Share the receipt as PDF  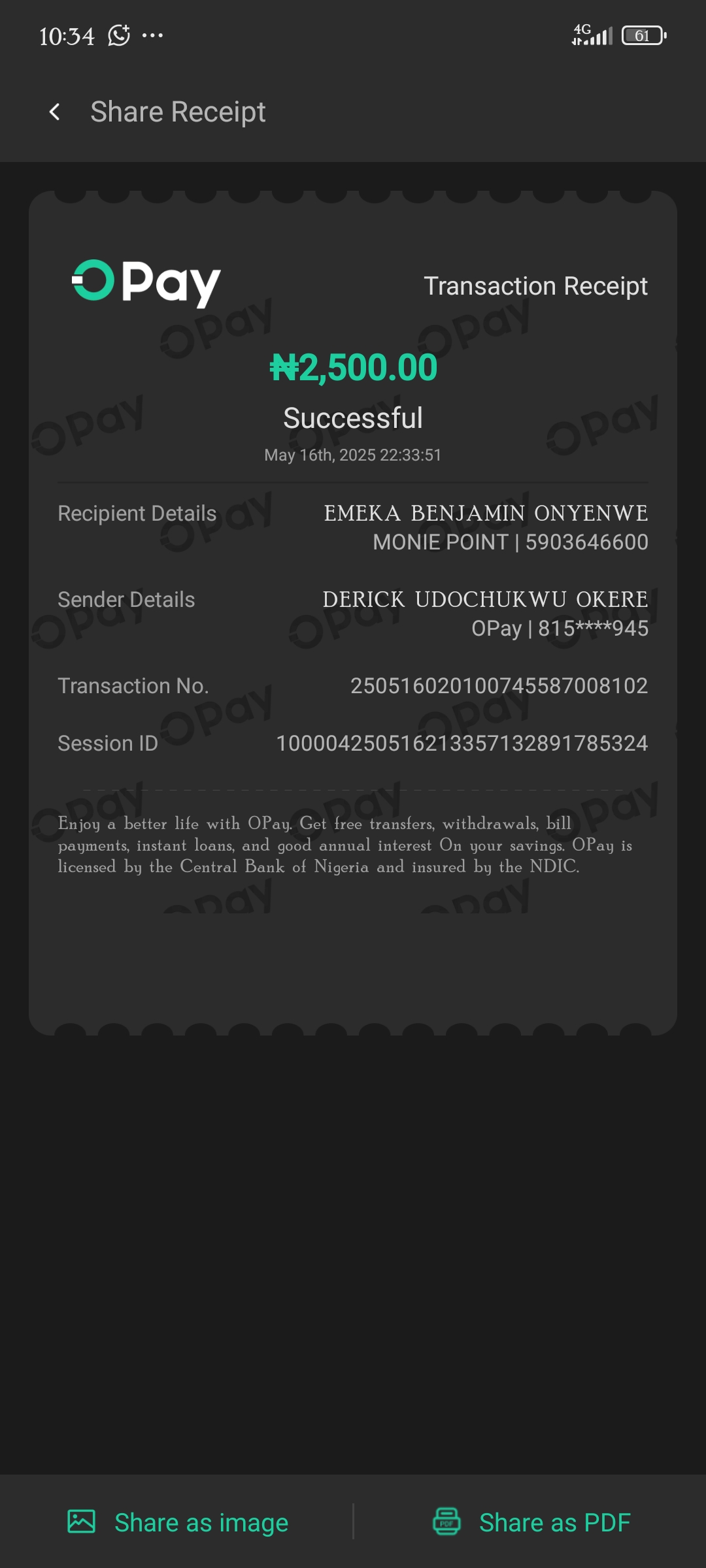coord(531,1522)
